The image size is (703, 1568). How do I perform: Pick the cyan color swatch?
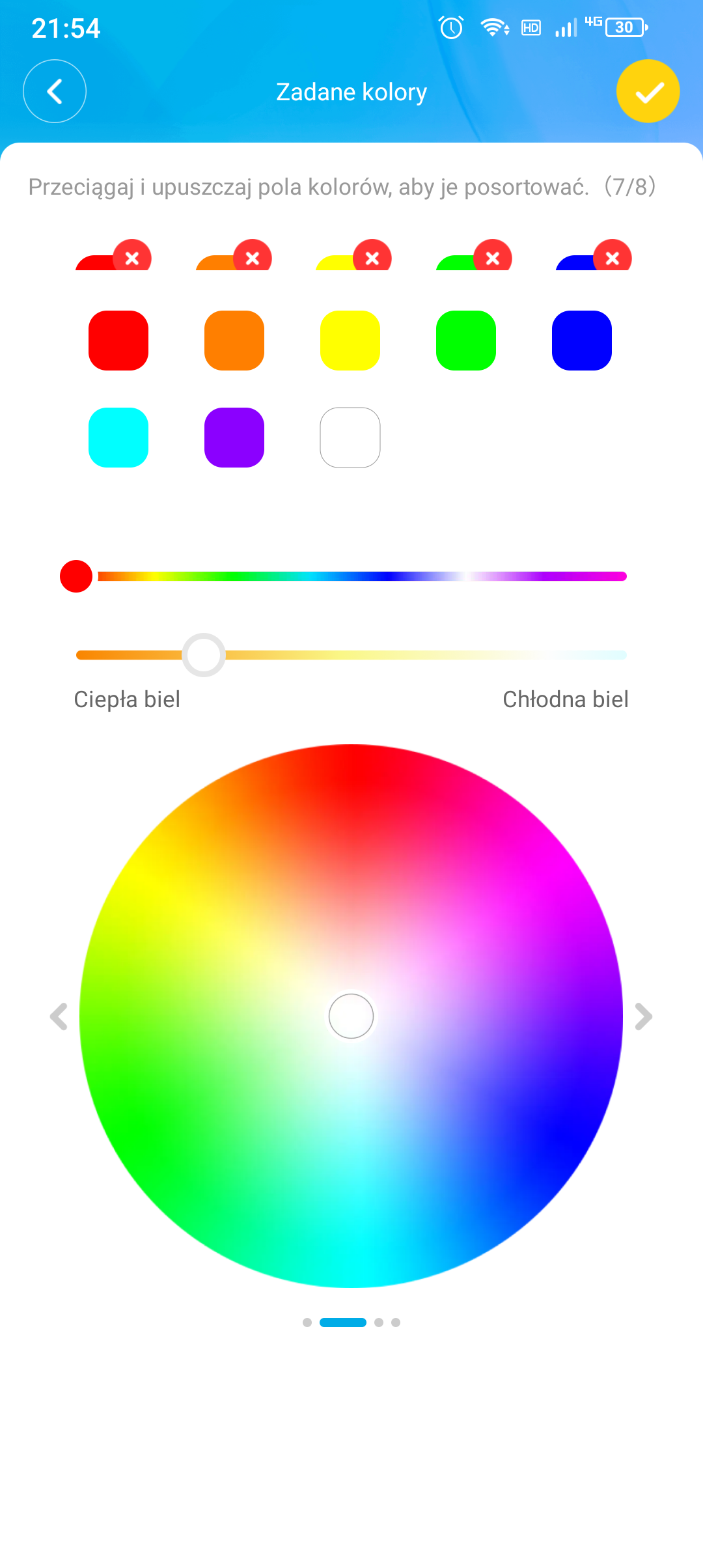click(118, 438)
